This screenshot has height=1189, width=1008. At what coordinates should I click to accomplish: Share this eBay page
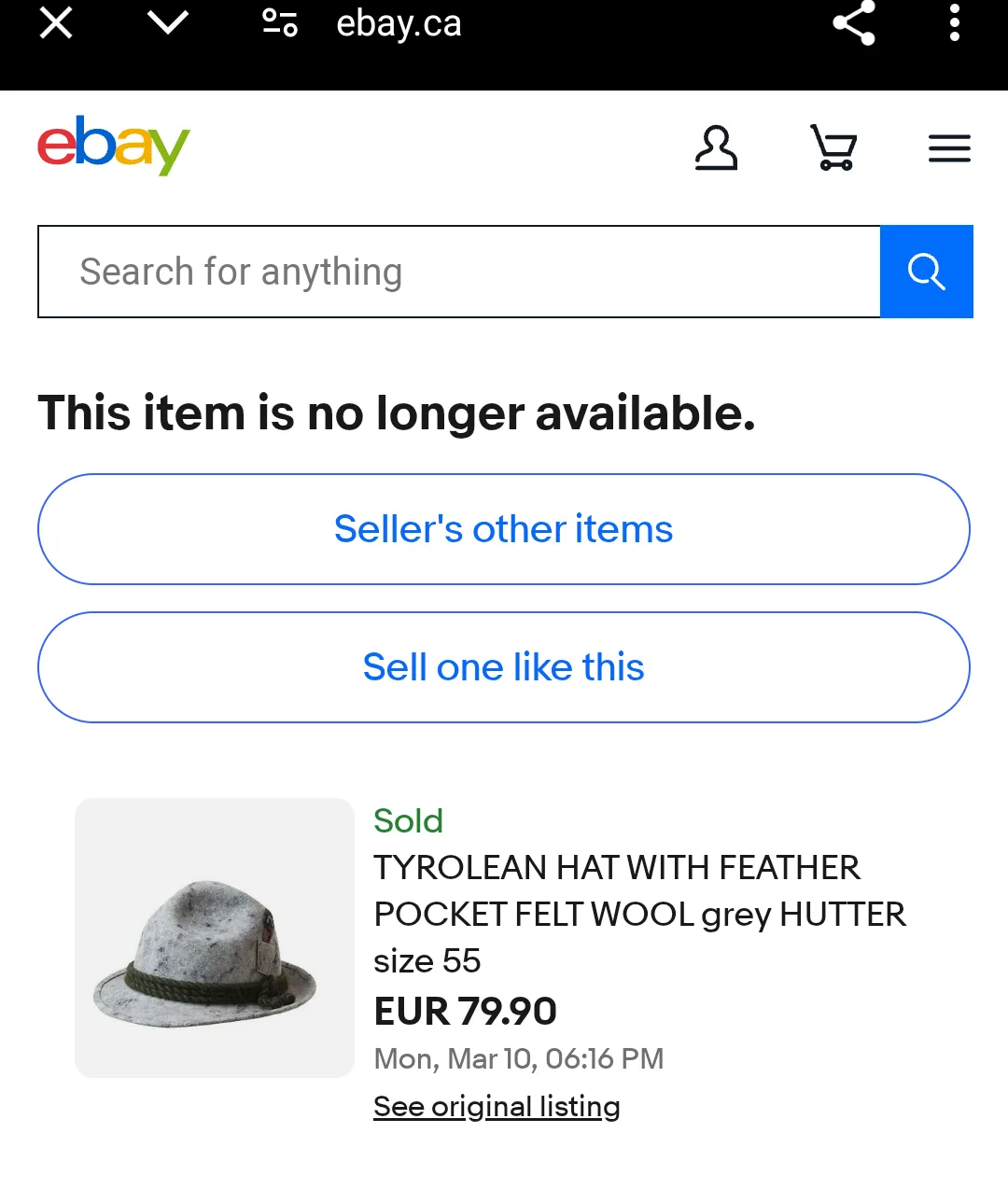852,23
